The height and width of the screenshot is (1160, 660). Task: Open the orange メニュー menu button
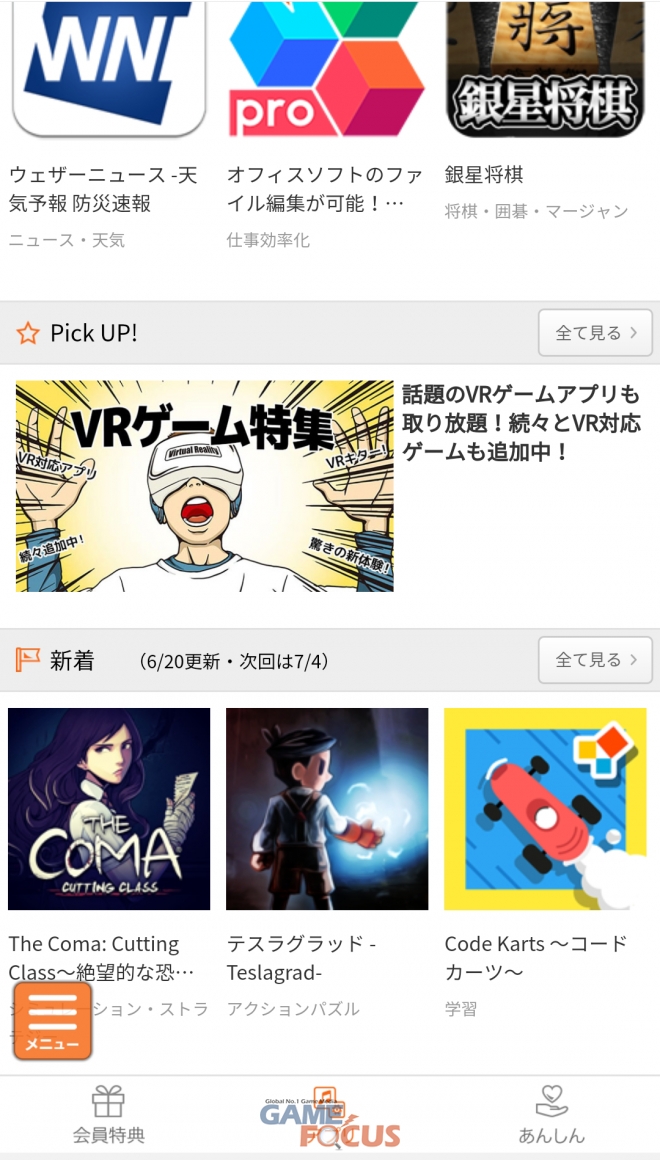tap(52, 1021)
